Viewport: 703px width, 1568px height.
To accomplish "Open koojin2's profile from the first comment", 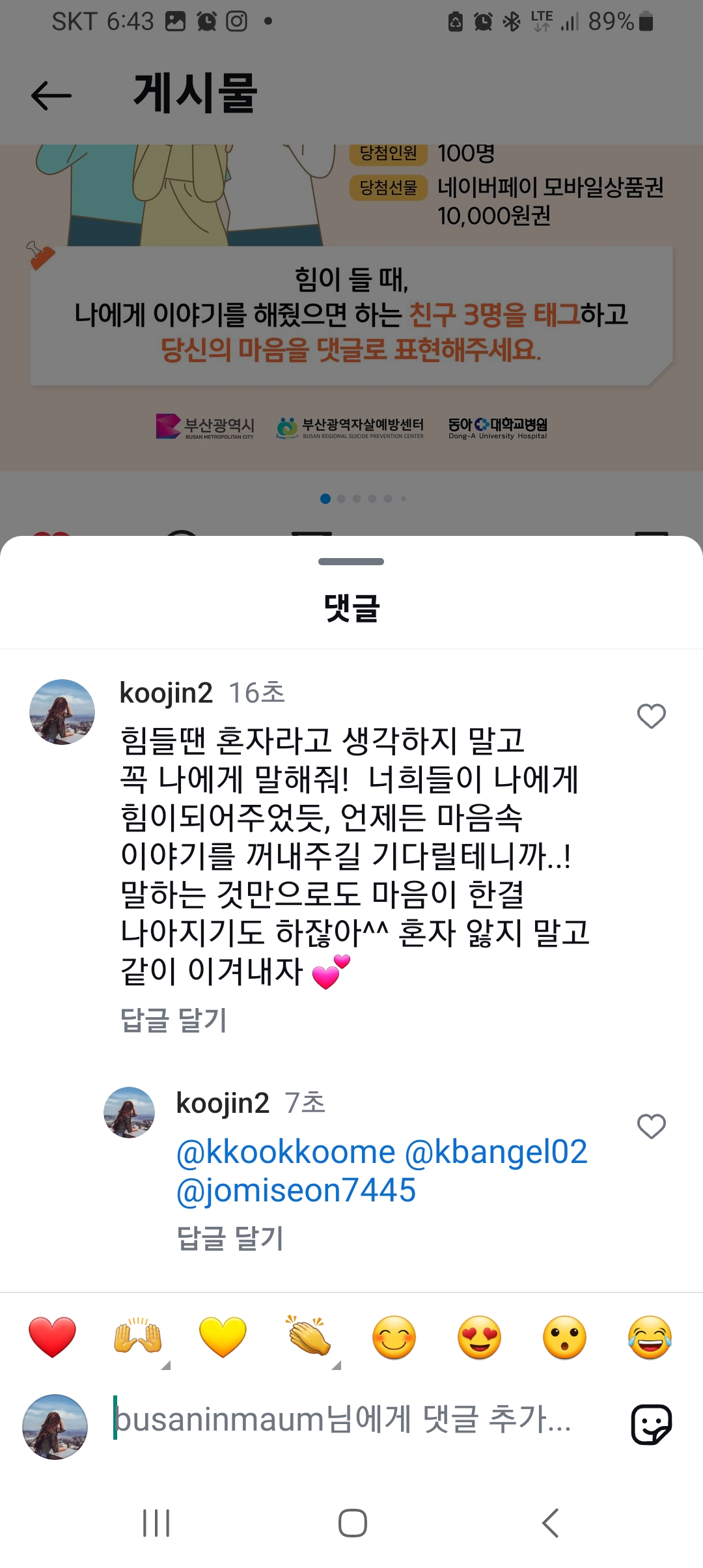I will click(x=62, y=712).
